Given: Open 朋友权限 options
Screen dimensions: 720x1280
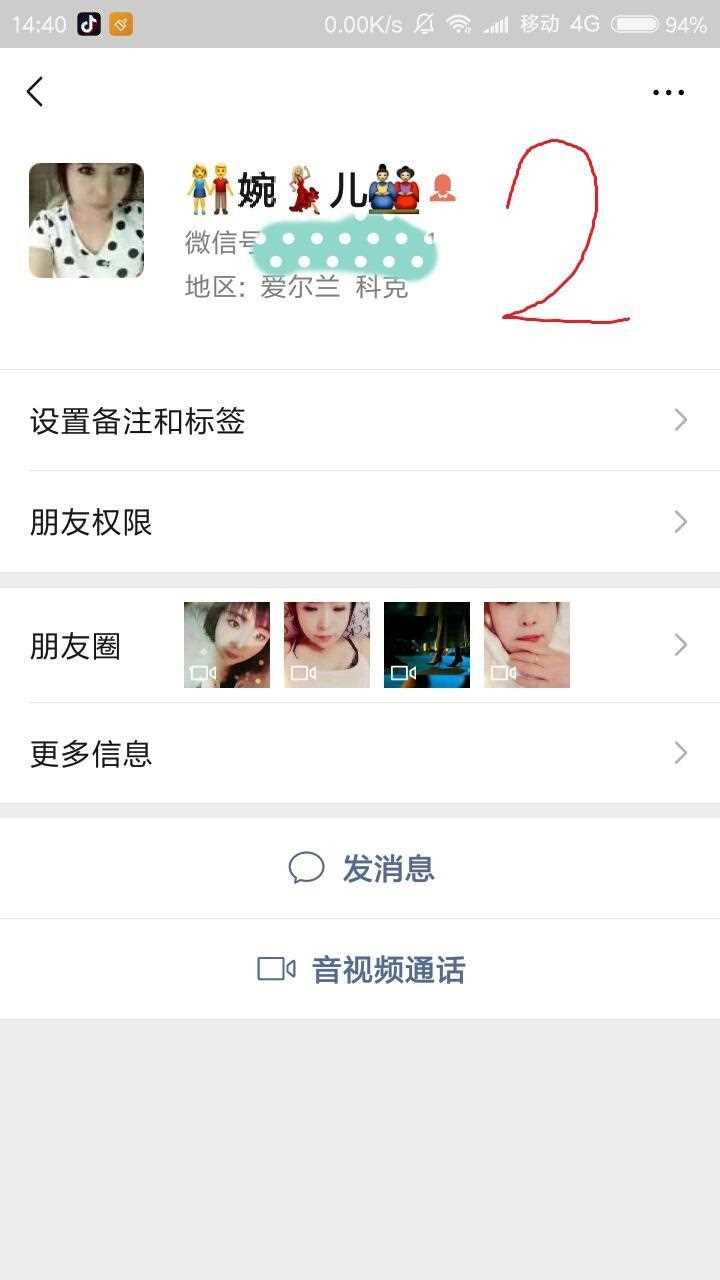Looking at the screenshot, I should click(360, 522).
